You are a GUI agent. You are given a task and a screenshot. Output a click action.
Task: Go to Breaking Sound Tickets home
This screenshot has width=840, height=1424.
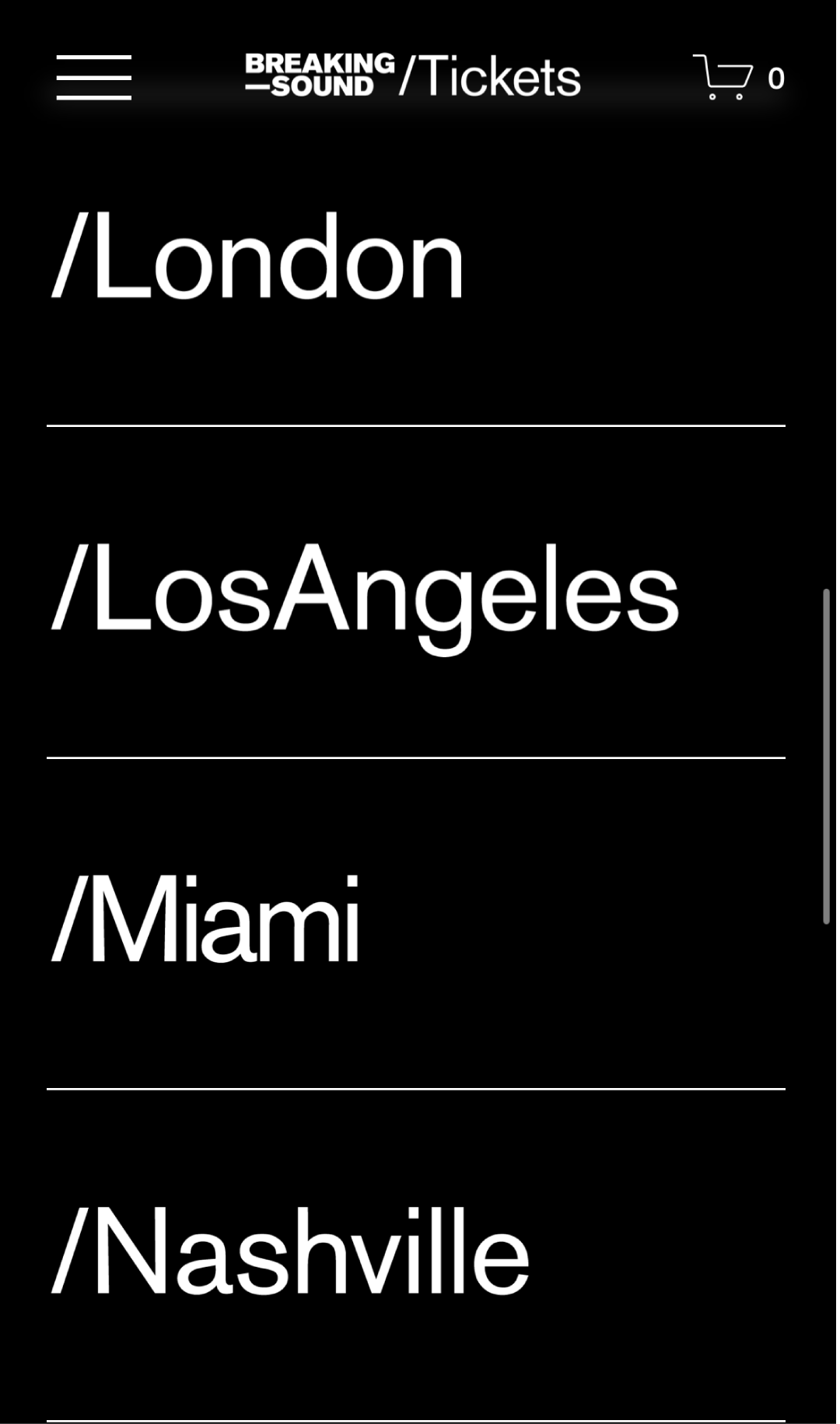(413, 75)
